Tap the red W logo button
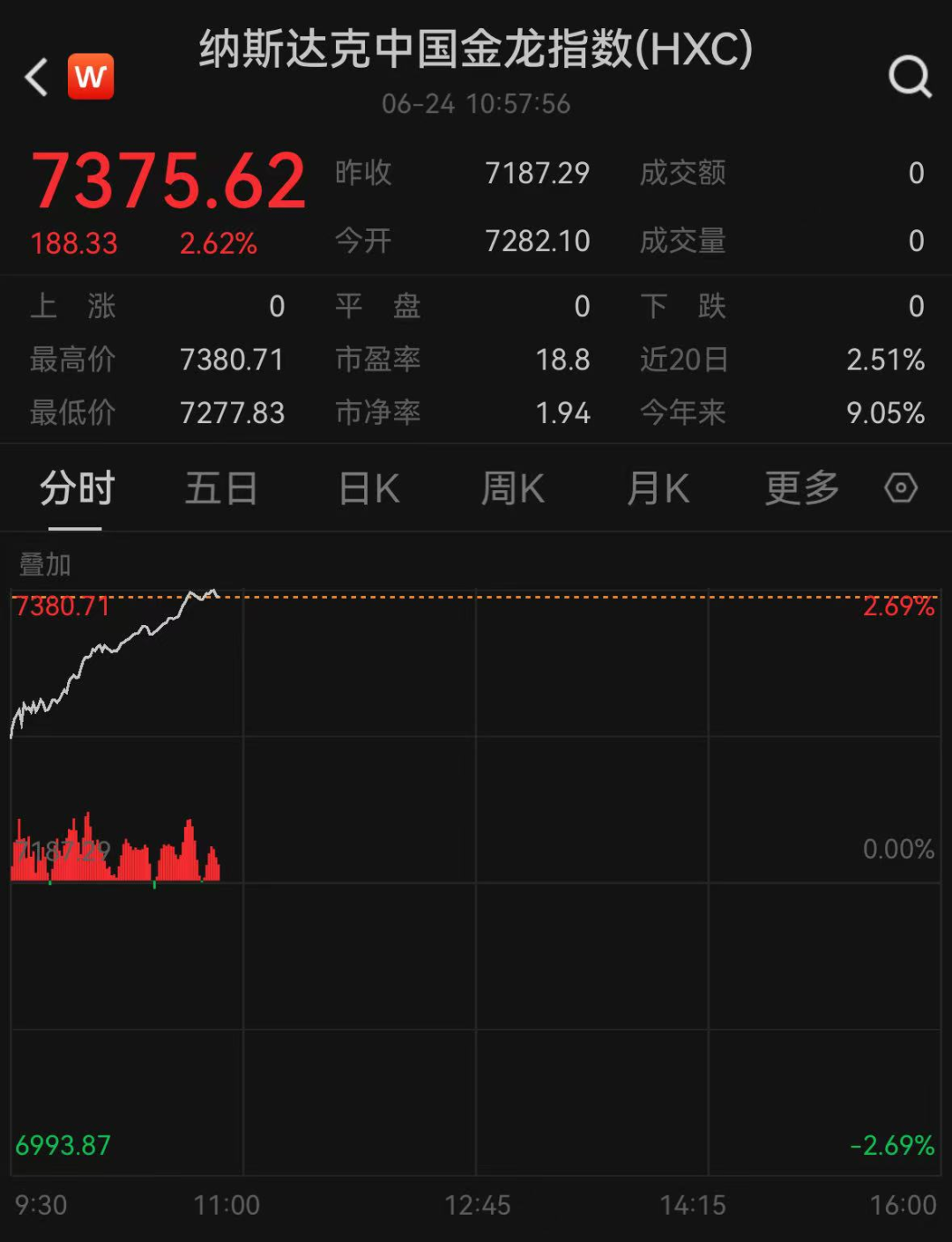This screenshot has width=952, height=1242. click(x=91, y=77)
